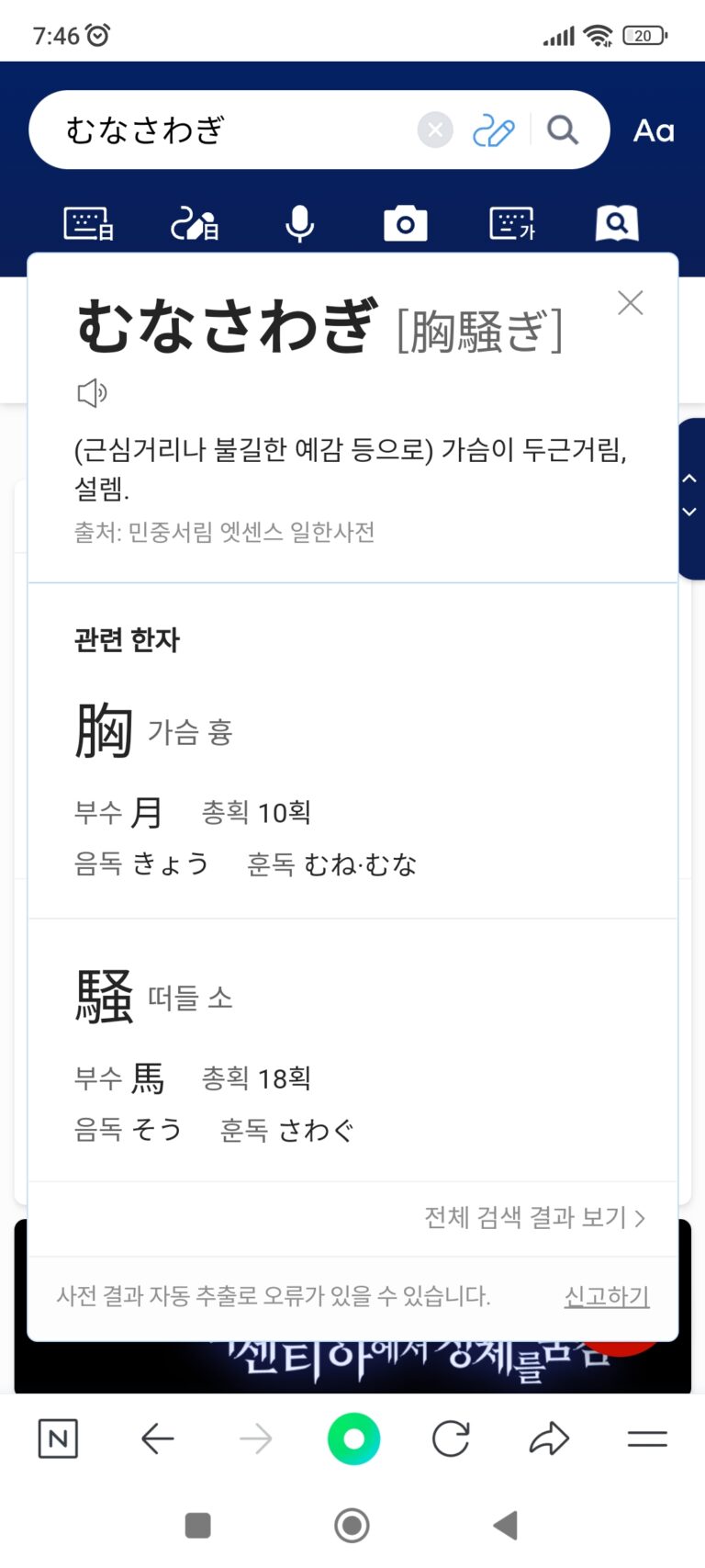Share this page
The image size is (705, 1568).
pos(549,1438)
